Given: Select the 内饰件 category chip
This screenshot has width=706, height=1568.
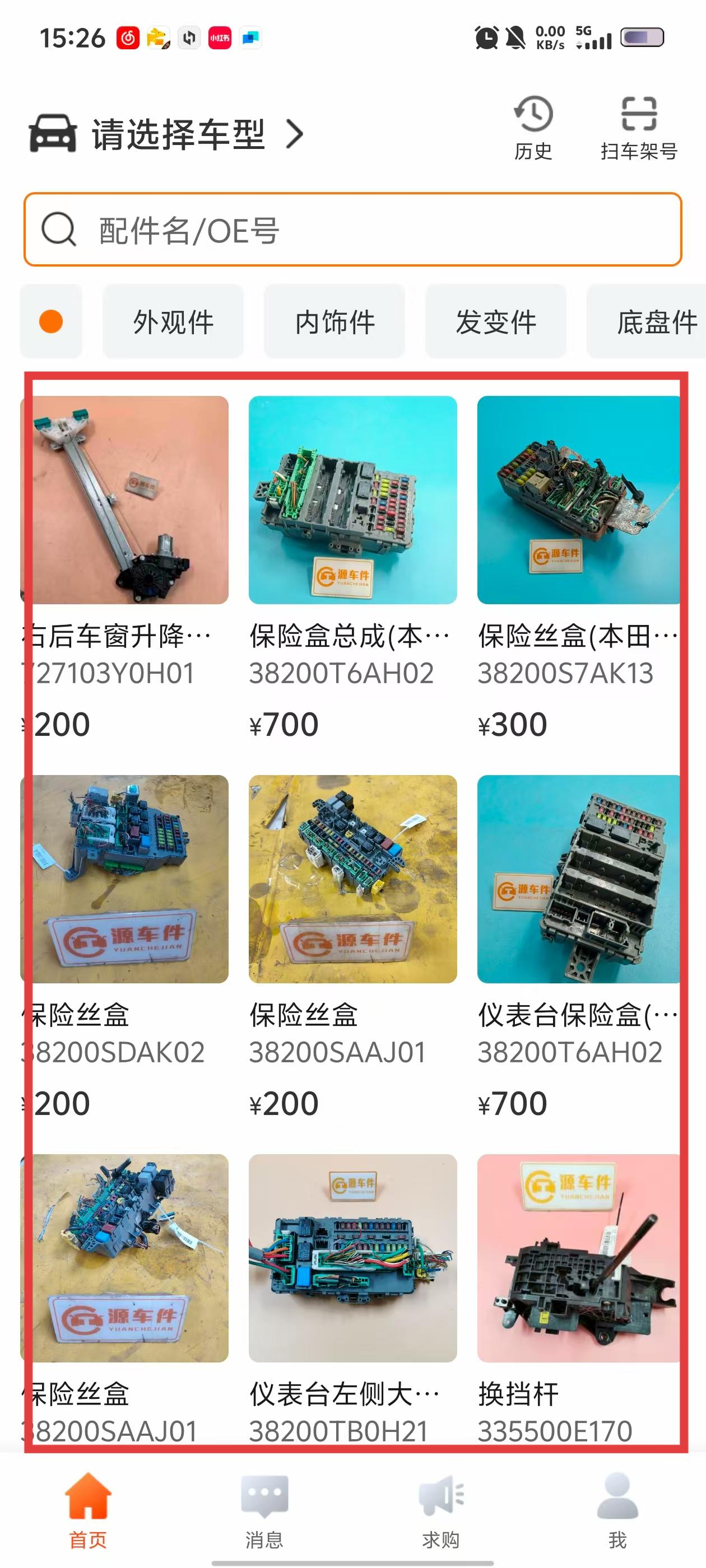Looking at the screenshot, I should click(x=335, y=321).
